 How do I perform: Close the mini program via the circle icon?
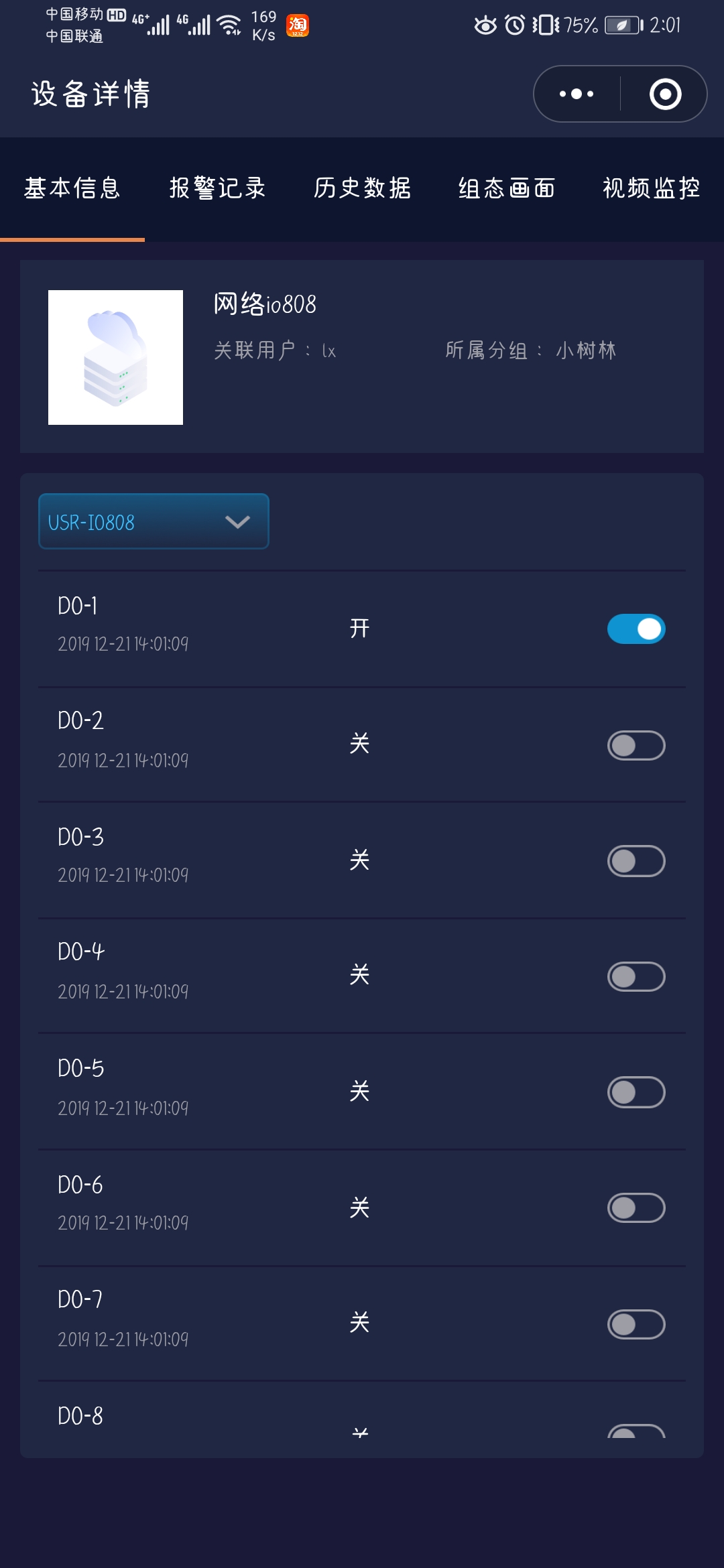(x=665, y=94)
